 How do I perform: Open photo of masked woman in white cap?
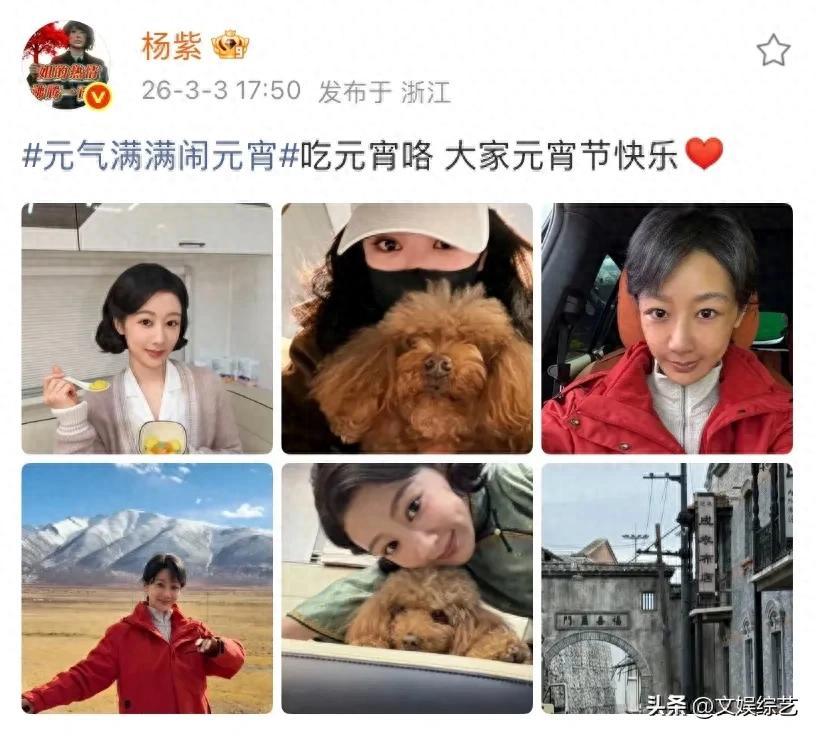[406, 328]
